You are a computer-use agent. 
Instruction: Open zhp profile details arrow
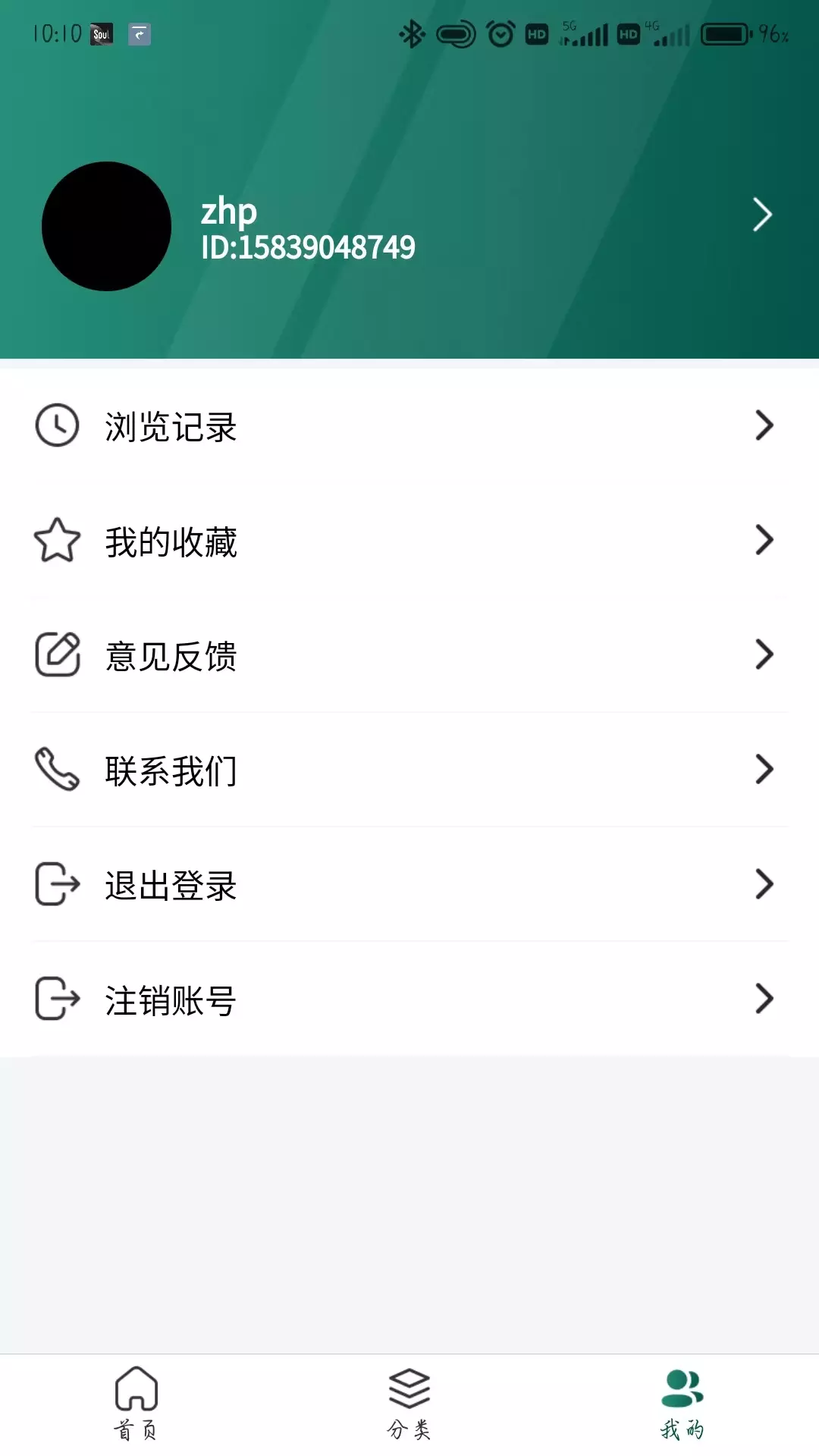tap(762, 215)
